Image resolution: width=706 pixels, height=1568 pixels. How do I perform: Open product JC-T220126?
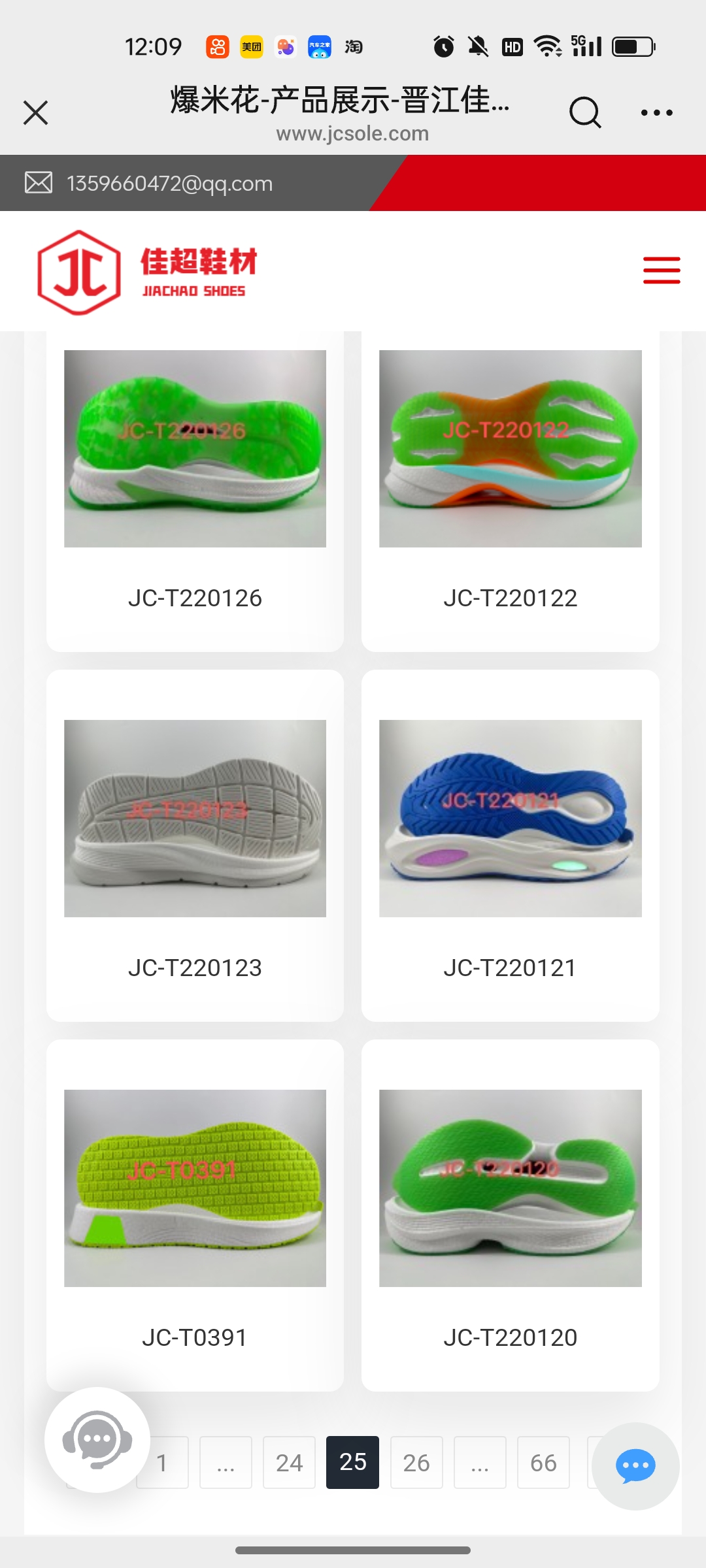tap(195, 449)
